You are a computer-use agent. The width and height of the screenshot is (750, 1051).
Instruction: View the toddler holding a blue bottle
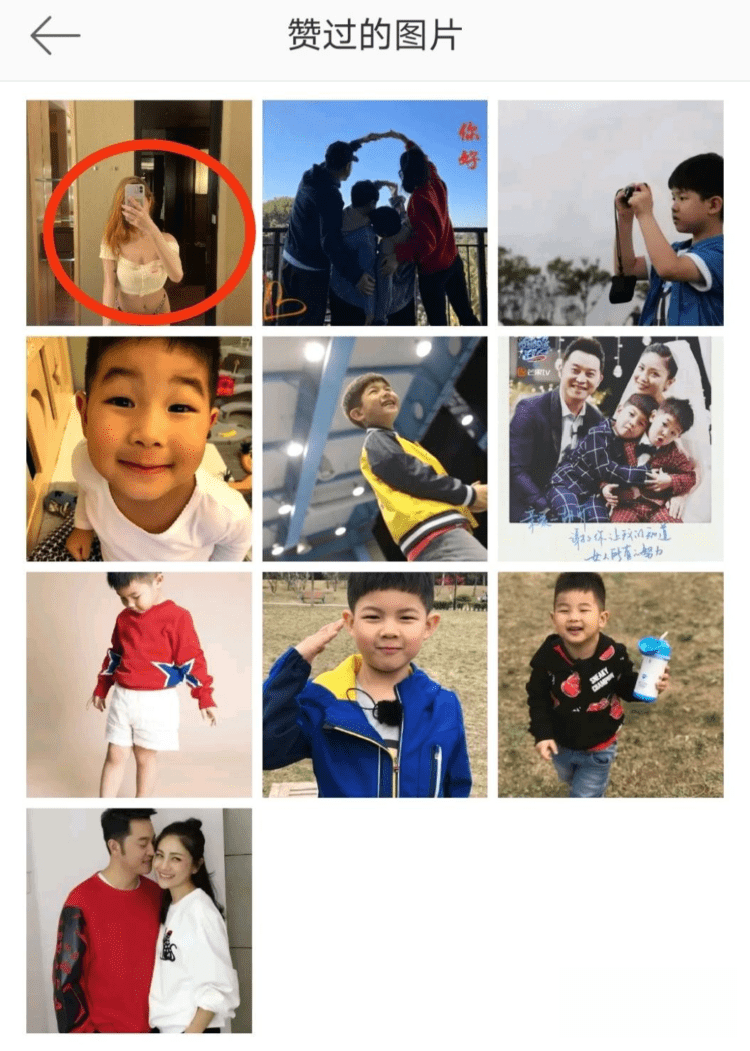610,684
